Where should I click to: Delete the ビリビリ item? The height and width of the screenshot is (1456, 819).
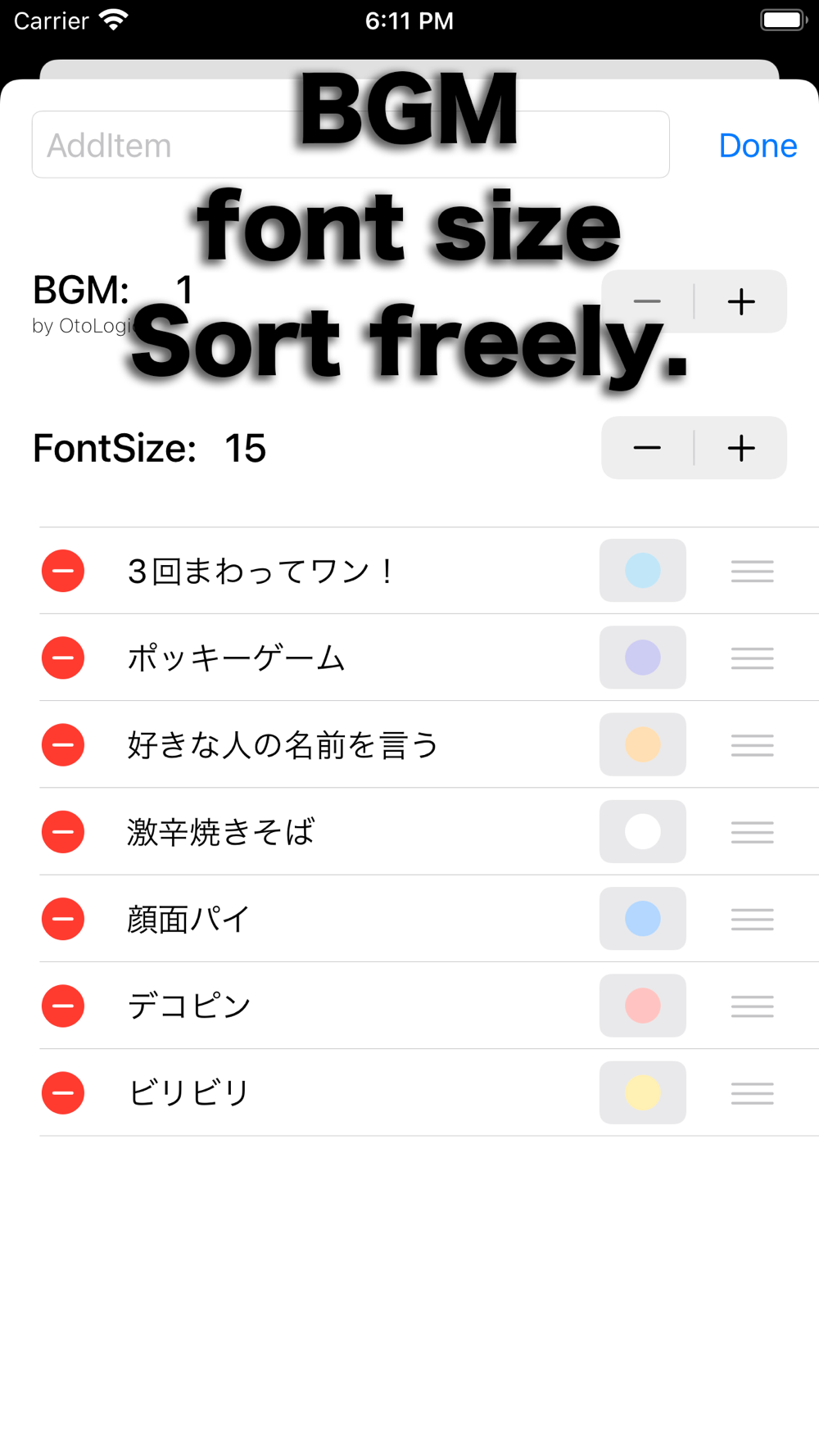coord(63,1093)
